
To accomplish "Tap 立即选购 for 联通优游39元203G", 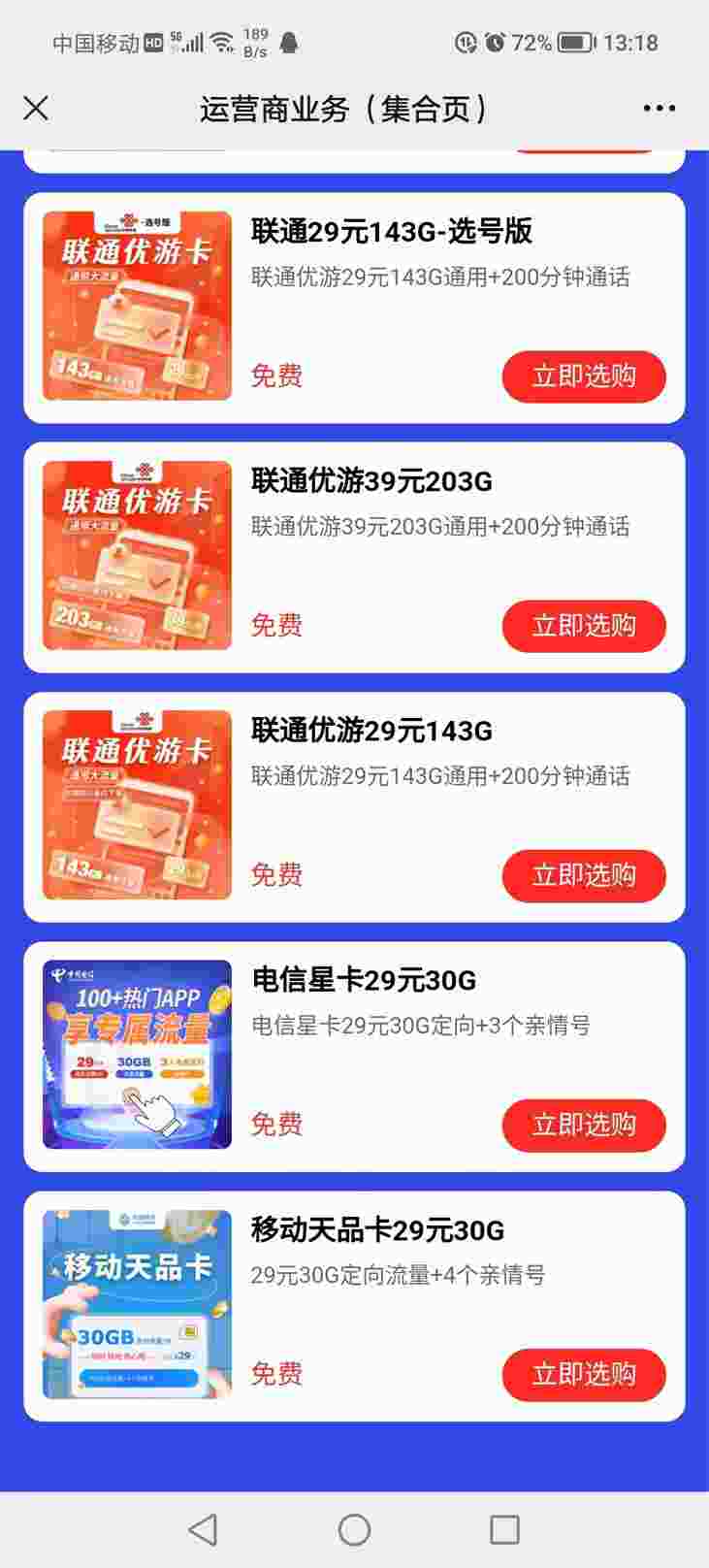I will pyautogui.click(x=583, y=626).
